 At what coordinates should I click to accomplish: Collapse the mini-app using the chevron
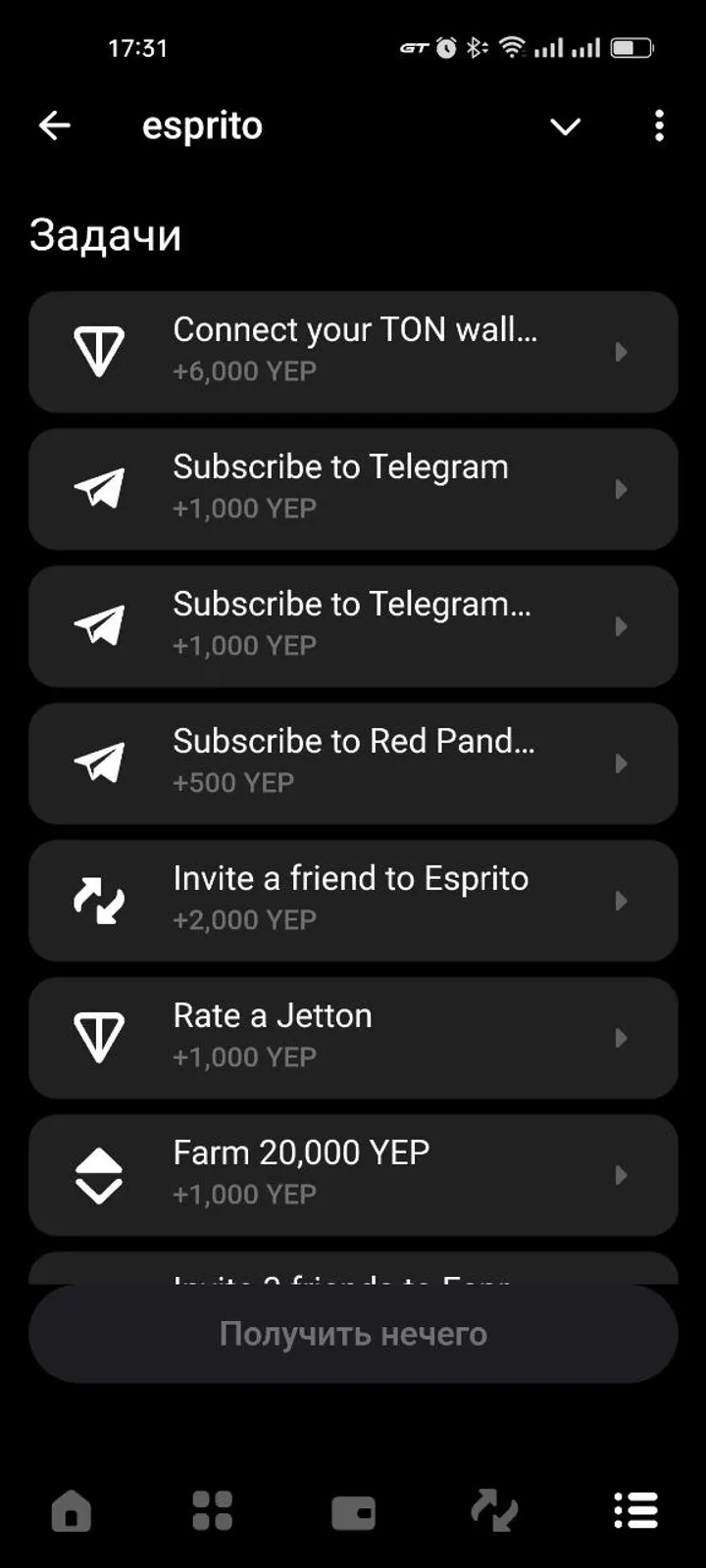click(565, 126)
